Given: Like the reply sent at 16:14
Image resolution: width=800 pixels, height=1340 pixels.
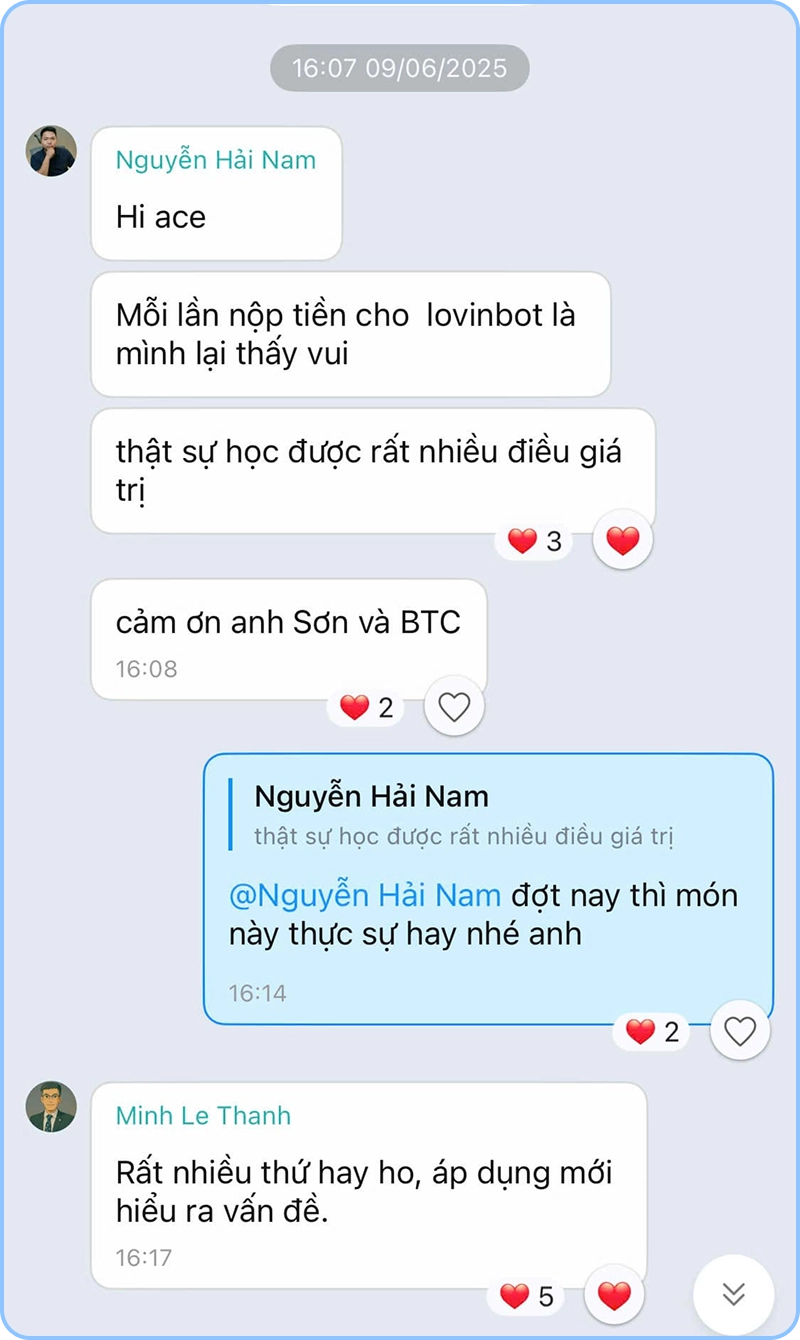Looking at the screenshot, I should tap(739, 1031).
